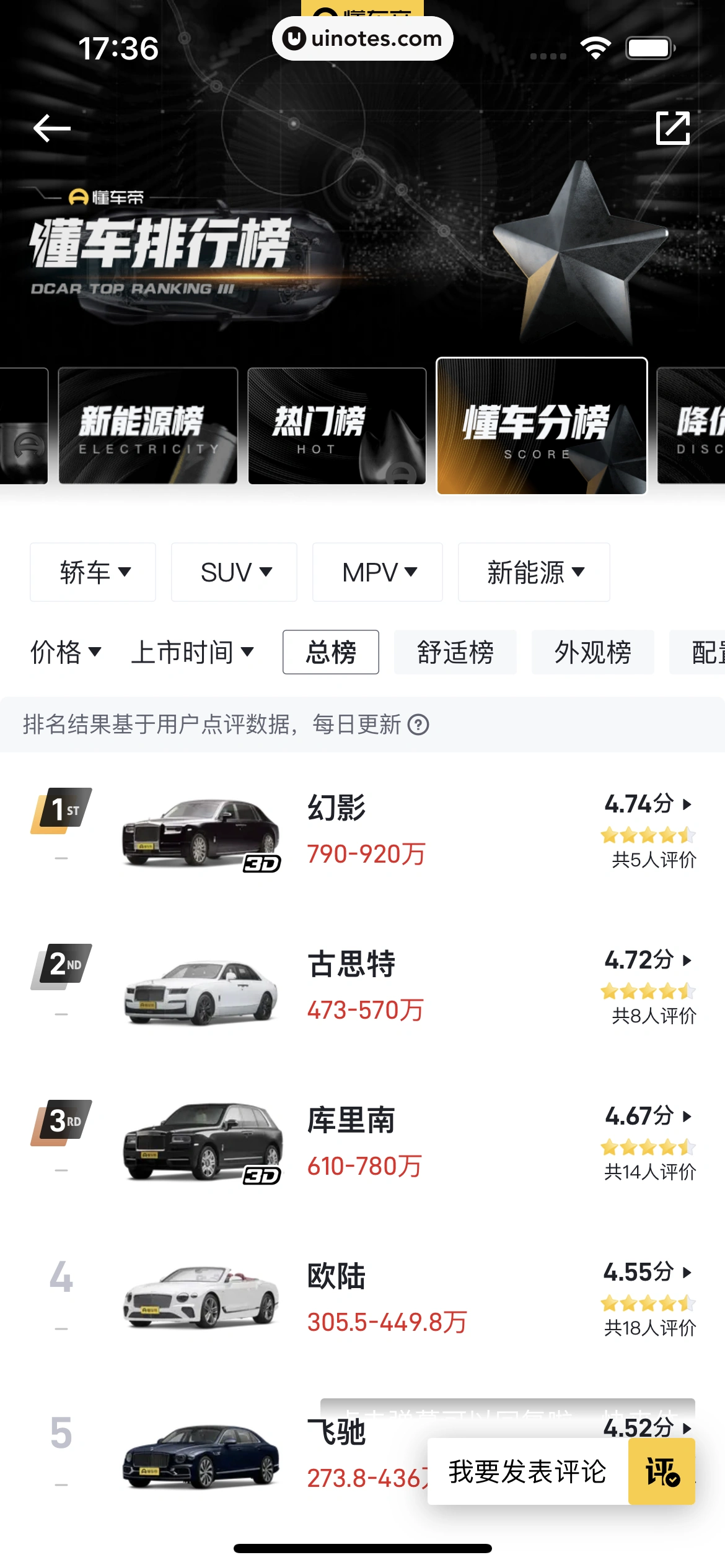Image resolution: width=725 pixels, height=1568 pixels.
Task: Expand the MPV dropdown filter
Action: (x=377, y=572)
